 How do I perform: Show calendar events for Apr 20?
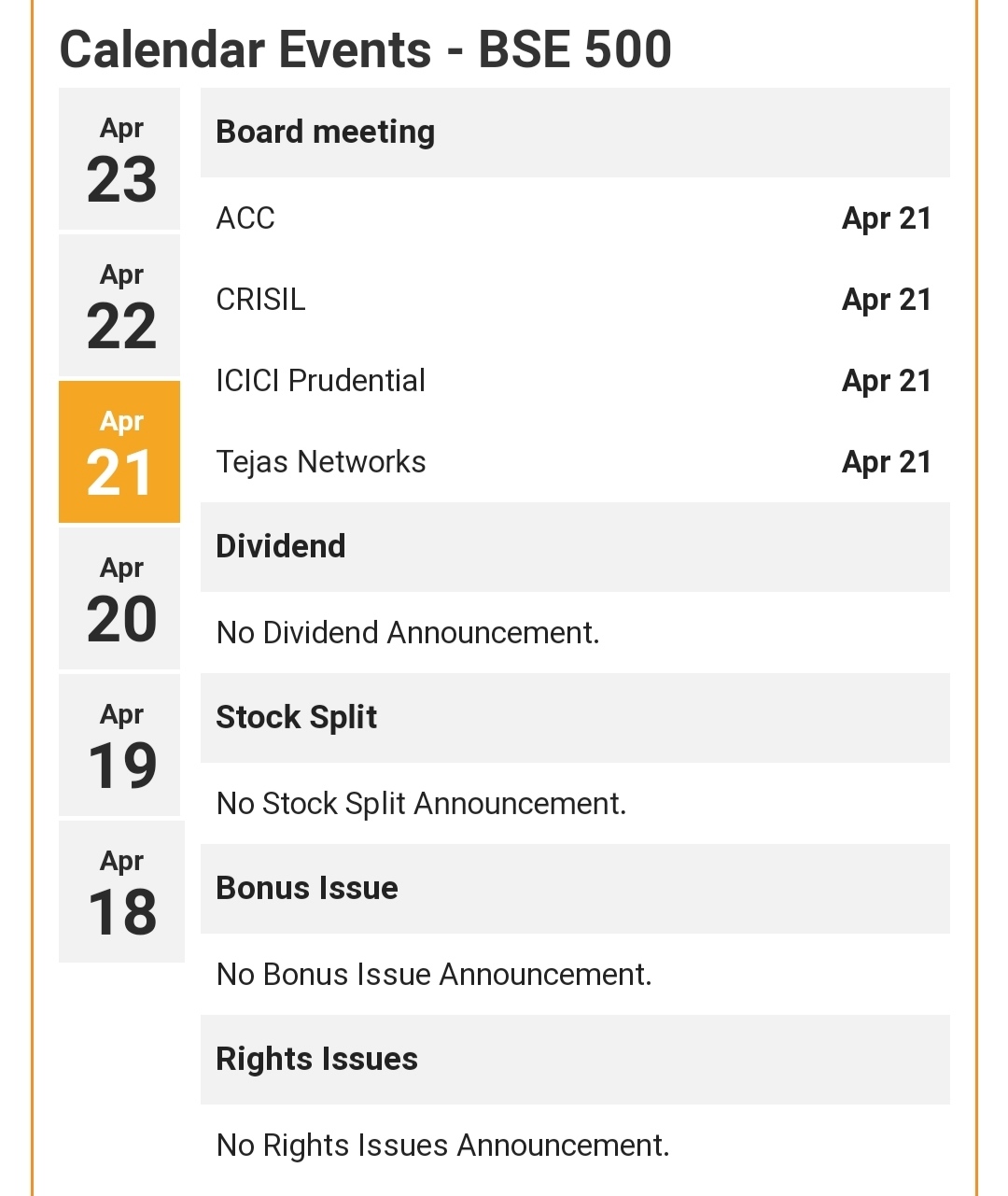119,599
